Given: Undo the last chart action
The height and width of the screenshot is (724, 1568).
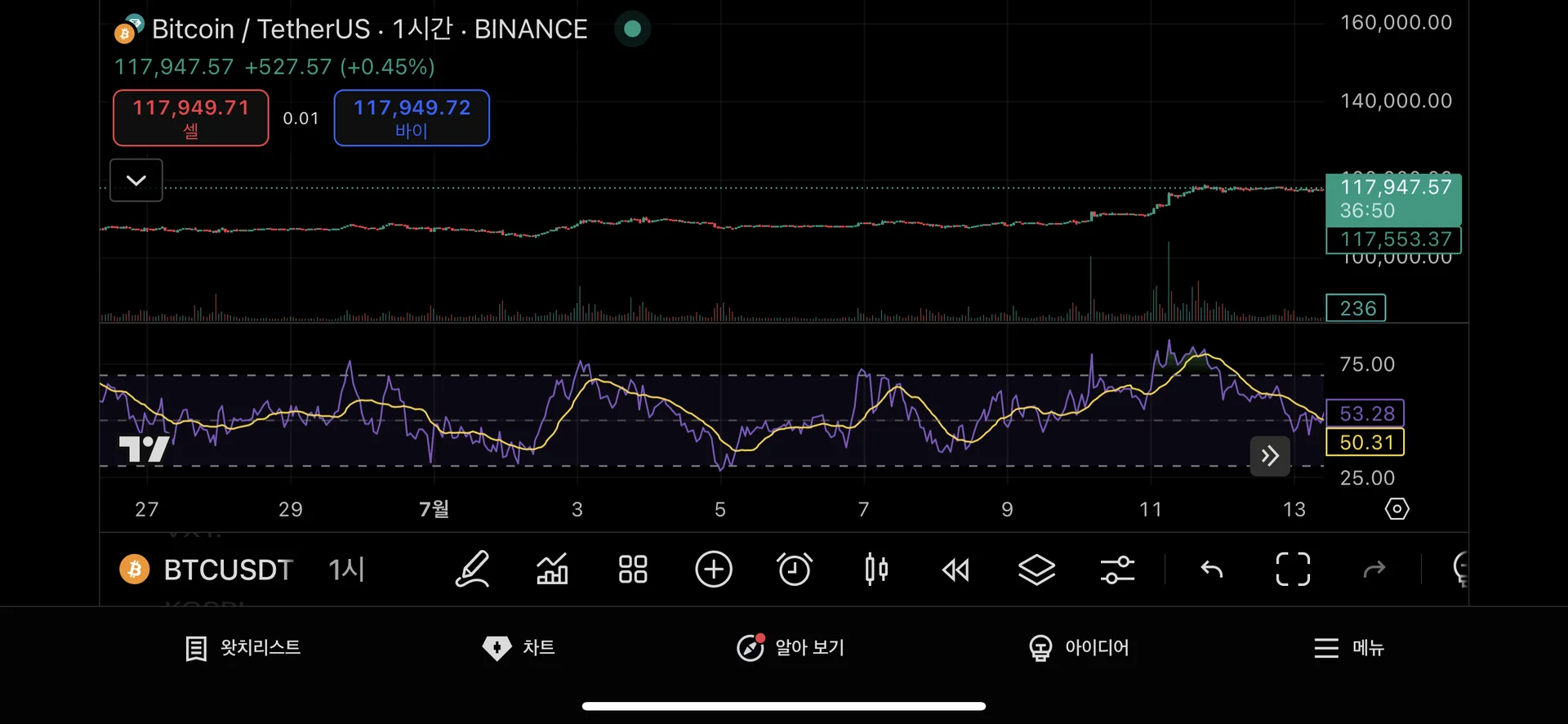Looking at the screenshot, I should pos(1212,570).
